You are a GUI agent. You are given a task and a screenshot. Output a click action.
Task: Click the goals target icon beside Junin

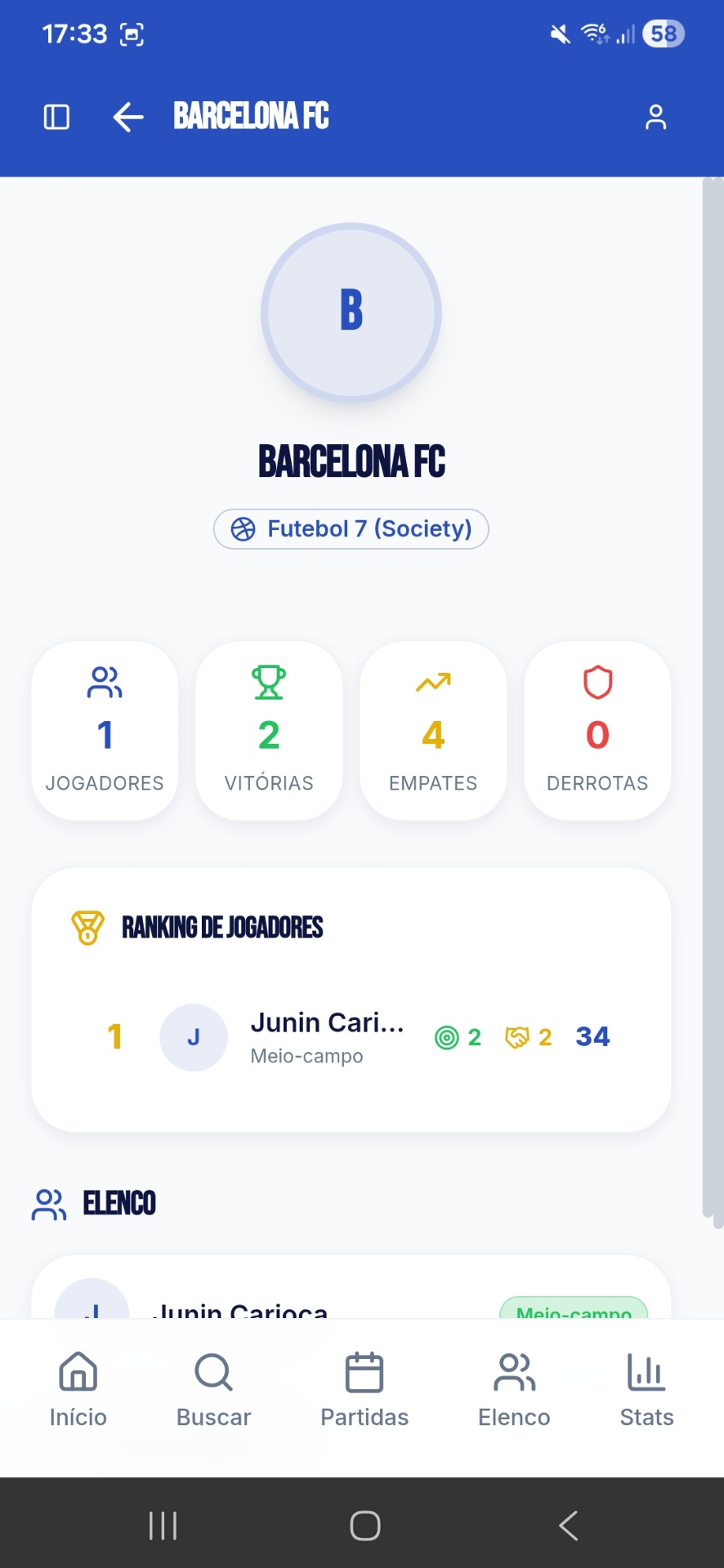[446, 1037]
